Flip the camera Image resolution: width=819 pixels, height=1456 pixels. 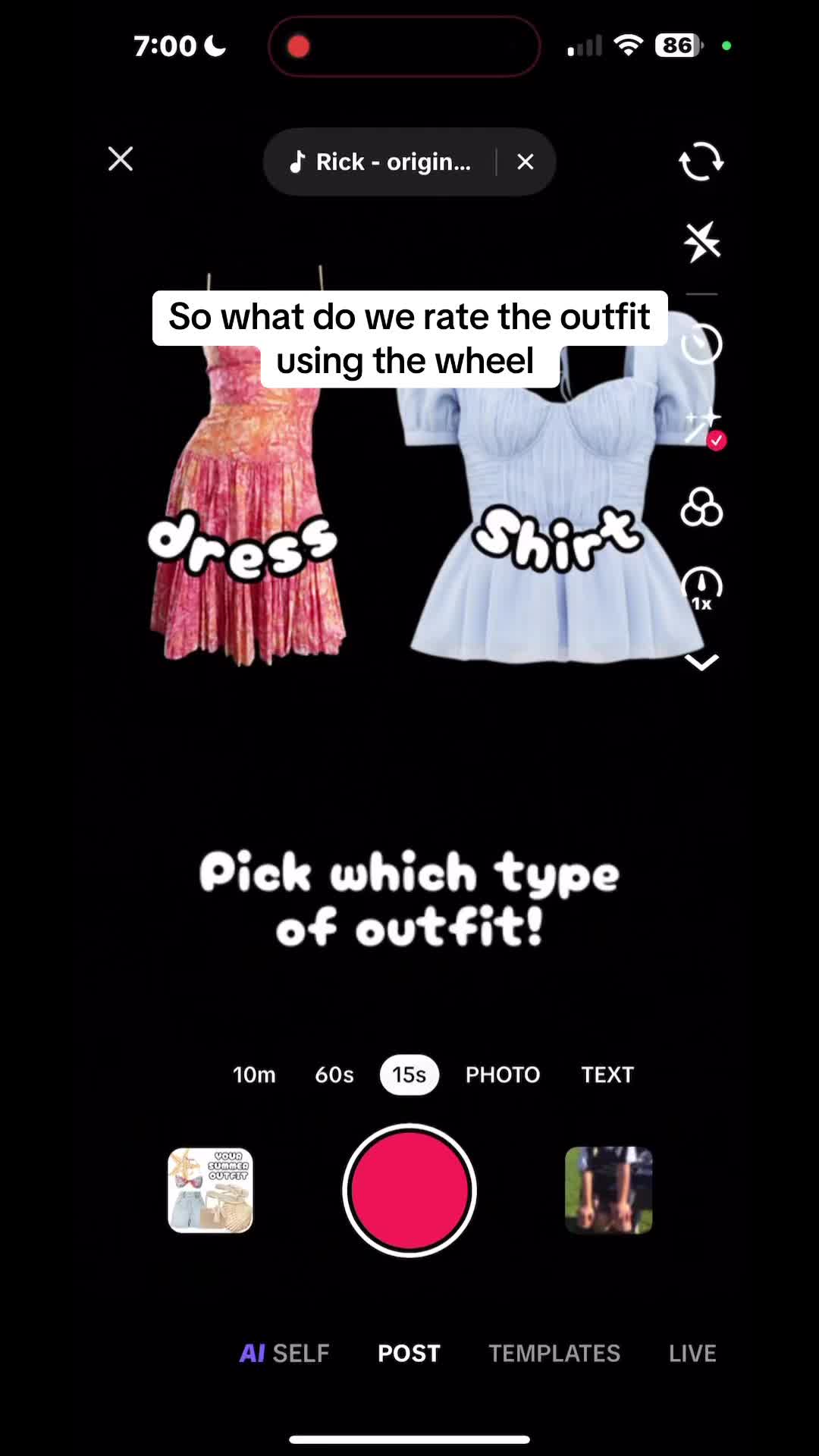[x=701, y=161]
